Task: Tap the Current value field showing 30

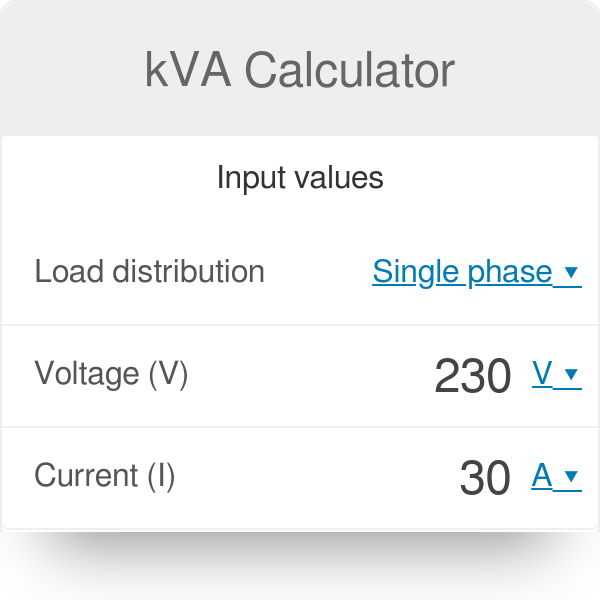Action: coord(484,478)
